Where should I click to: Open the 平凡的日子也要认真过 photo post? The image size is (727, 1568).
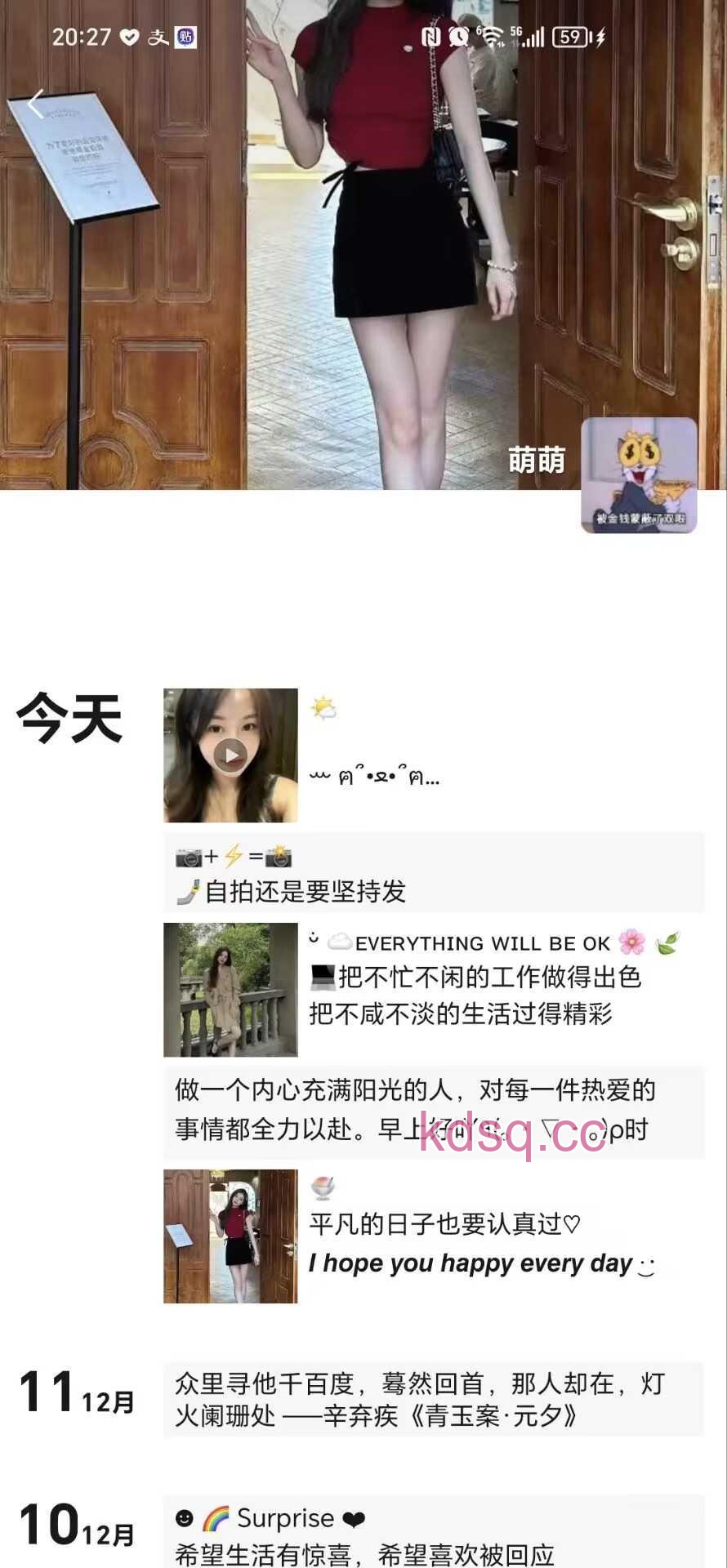230,1236
